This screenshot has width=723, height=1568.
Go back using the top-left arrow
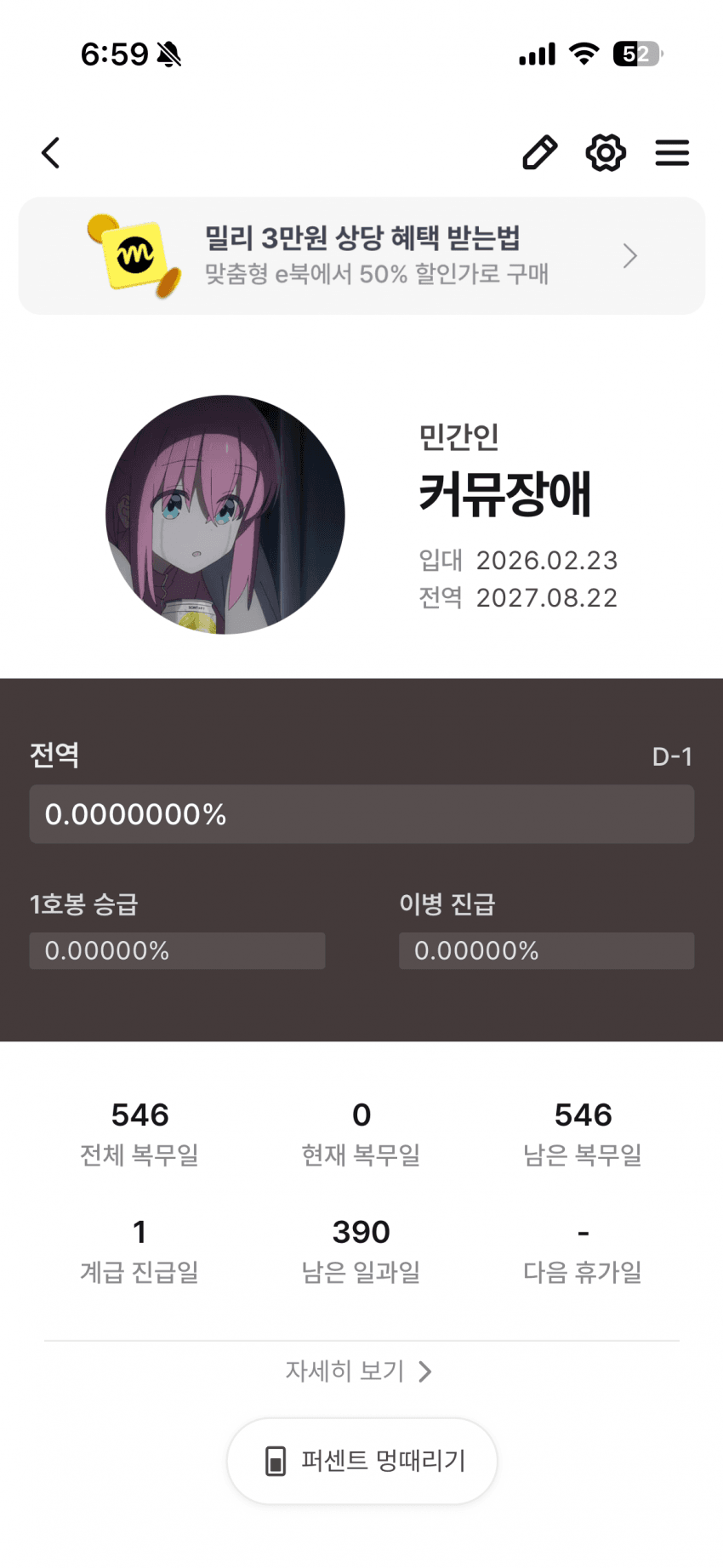[x=51, y=153]
